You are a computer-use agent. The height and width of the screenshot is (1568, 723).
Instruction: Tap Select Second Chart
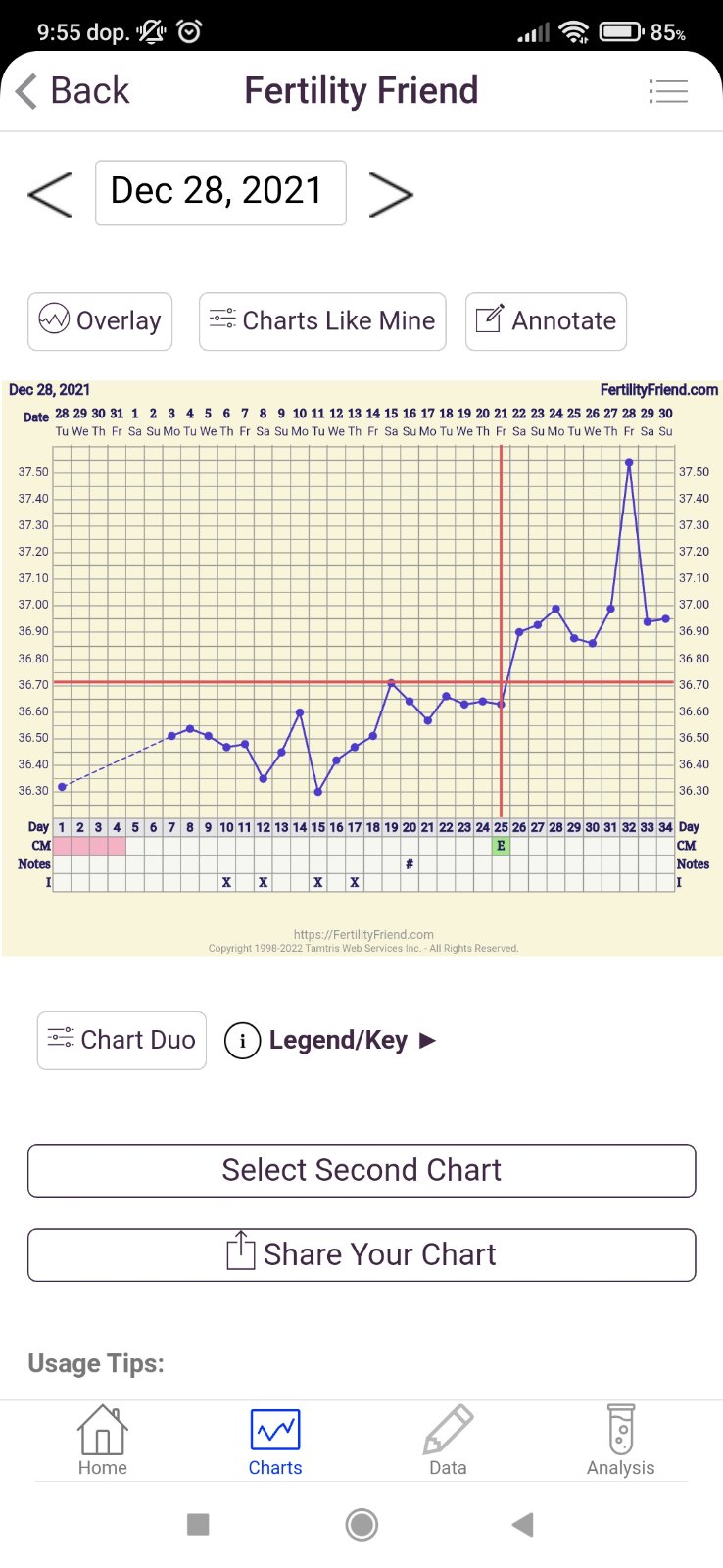point(361,1170)
